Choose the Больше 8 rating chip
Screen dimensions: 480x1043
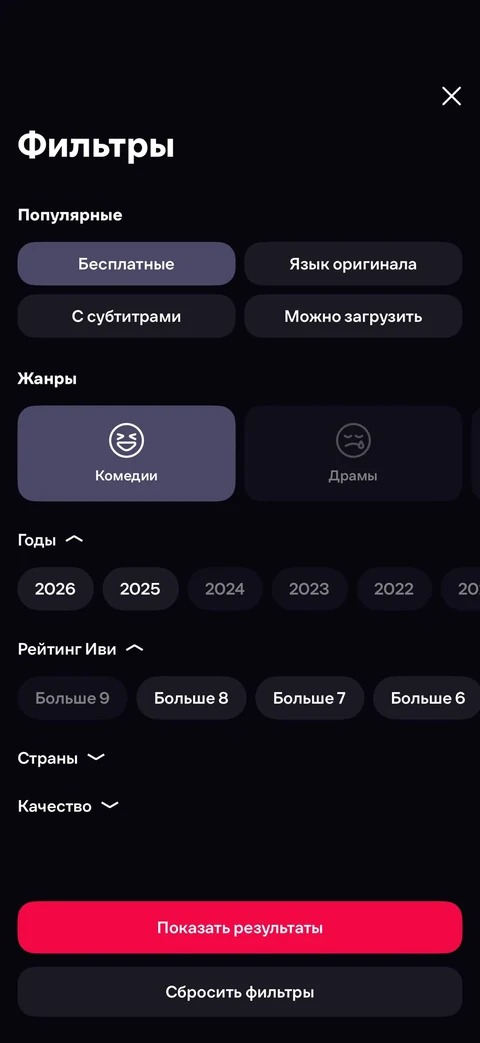click(191, 698)
